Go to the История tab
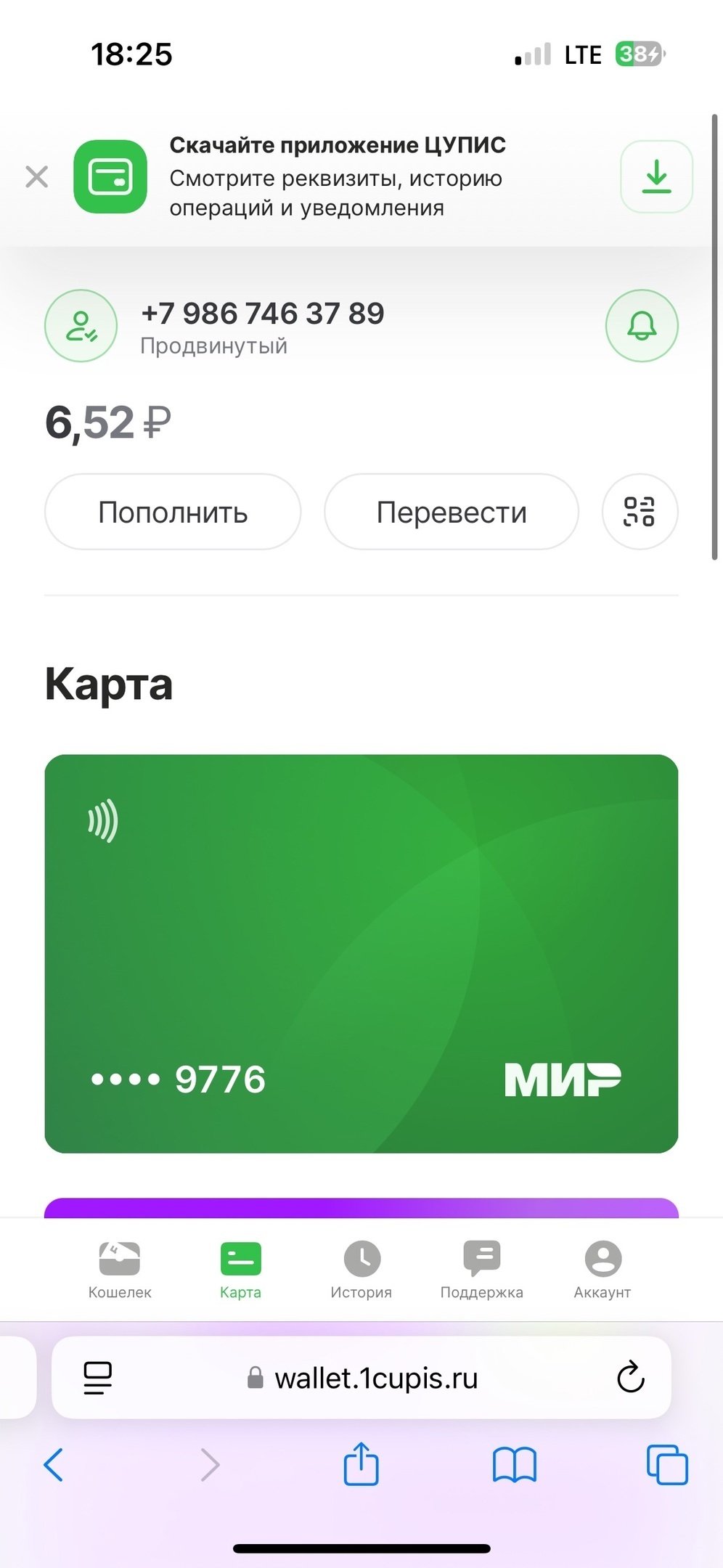 (x=361, y=1270)
